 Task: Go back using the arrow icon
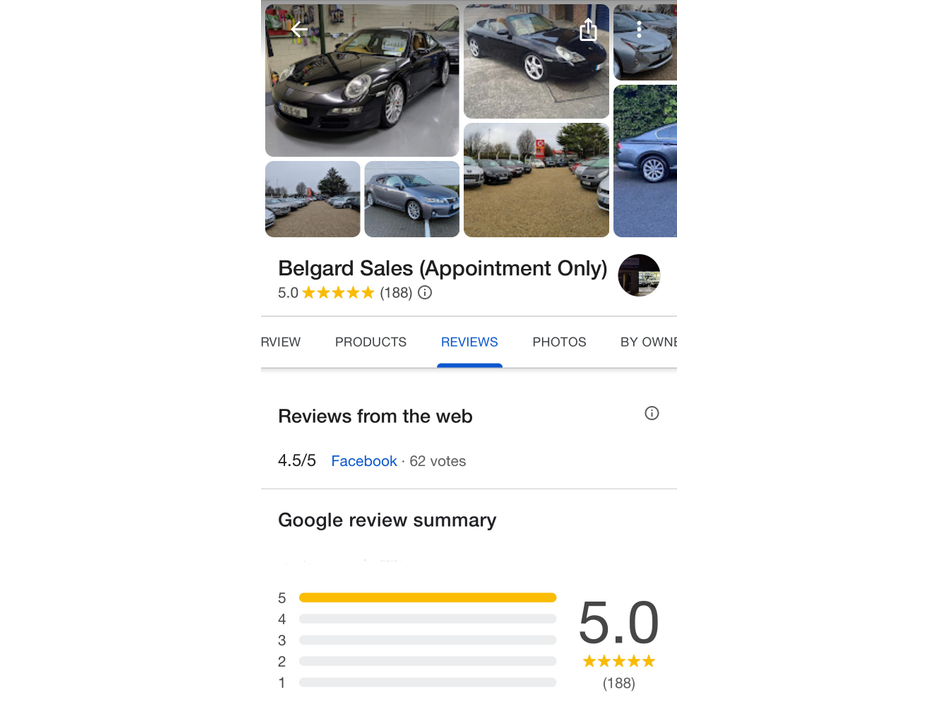point(298,30)
